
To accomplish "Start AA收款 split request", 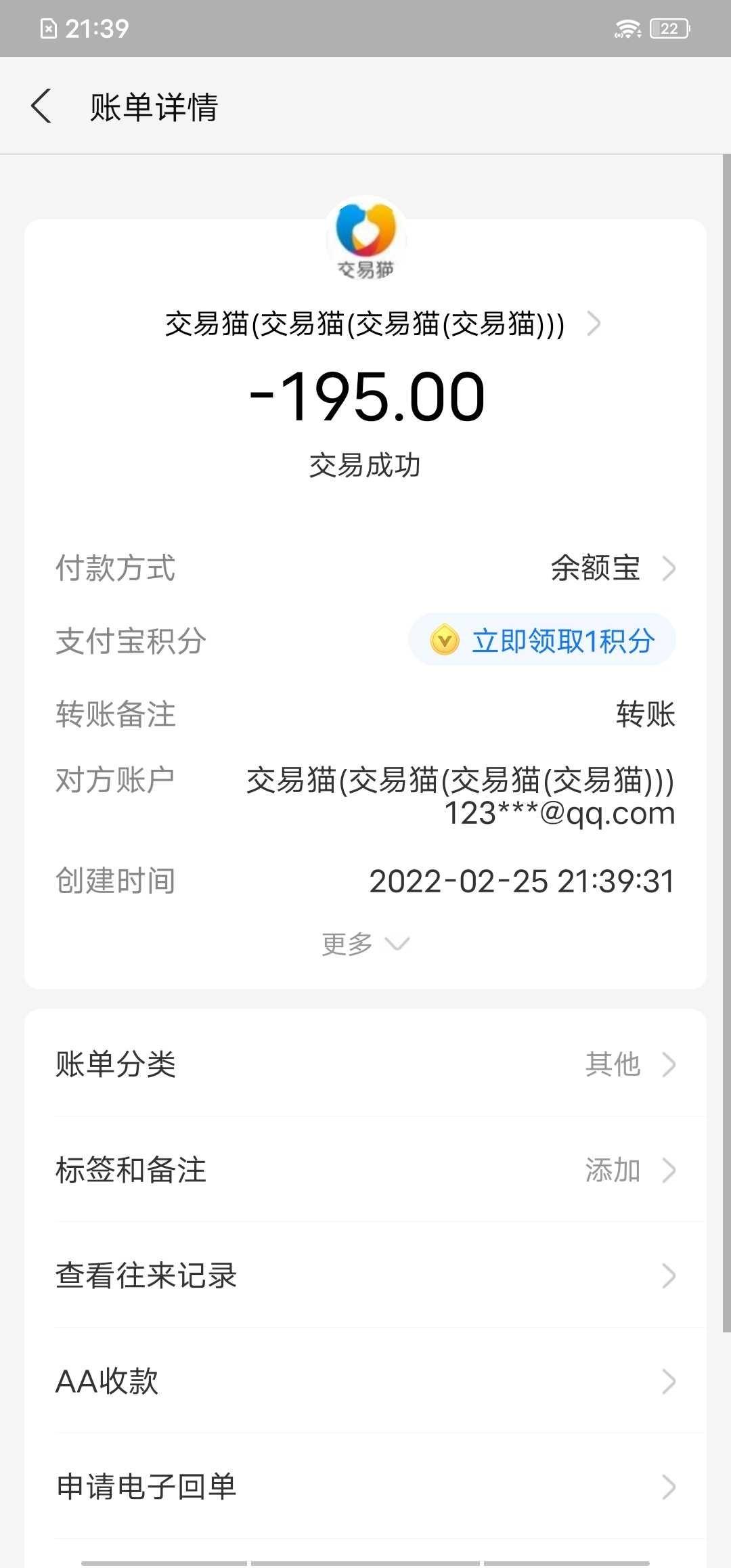I will (x=365, y=1381).
